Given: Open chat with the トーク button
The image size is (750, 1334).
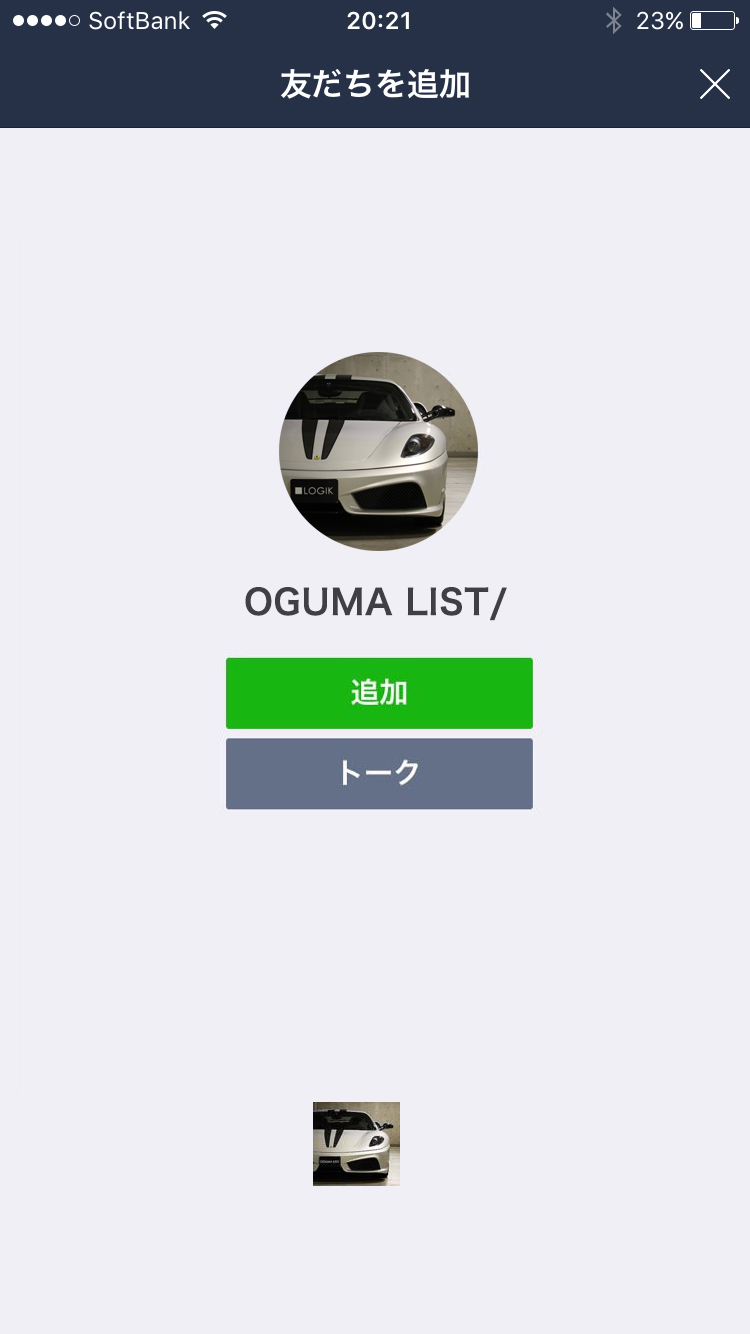Looking at the screenshot, I should (x=379, y=774).
